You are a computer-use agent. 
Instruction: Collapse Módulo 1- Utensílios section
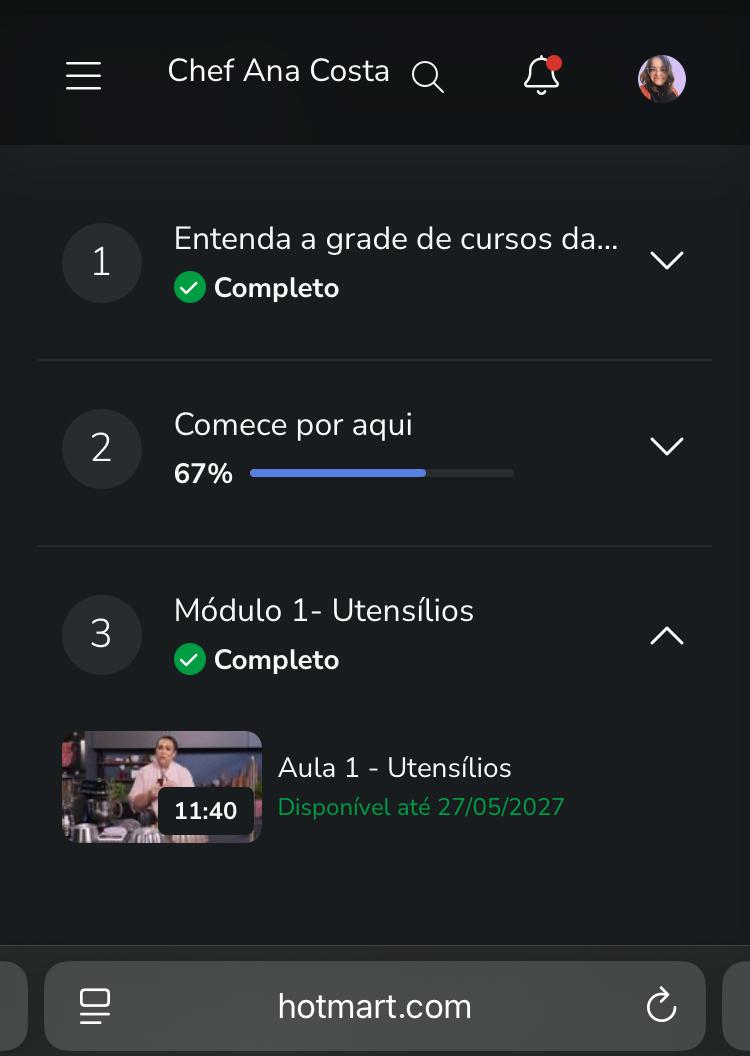667,635
